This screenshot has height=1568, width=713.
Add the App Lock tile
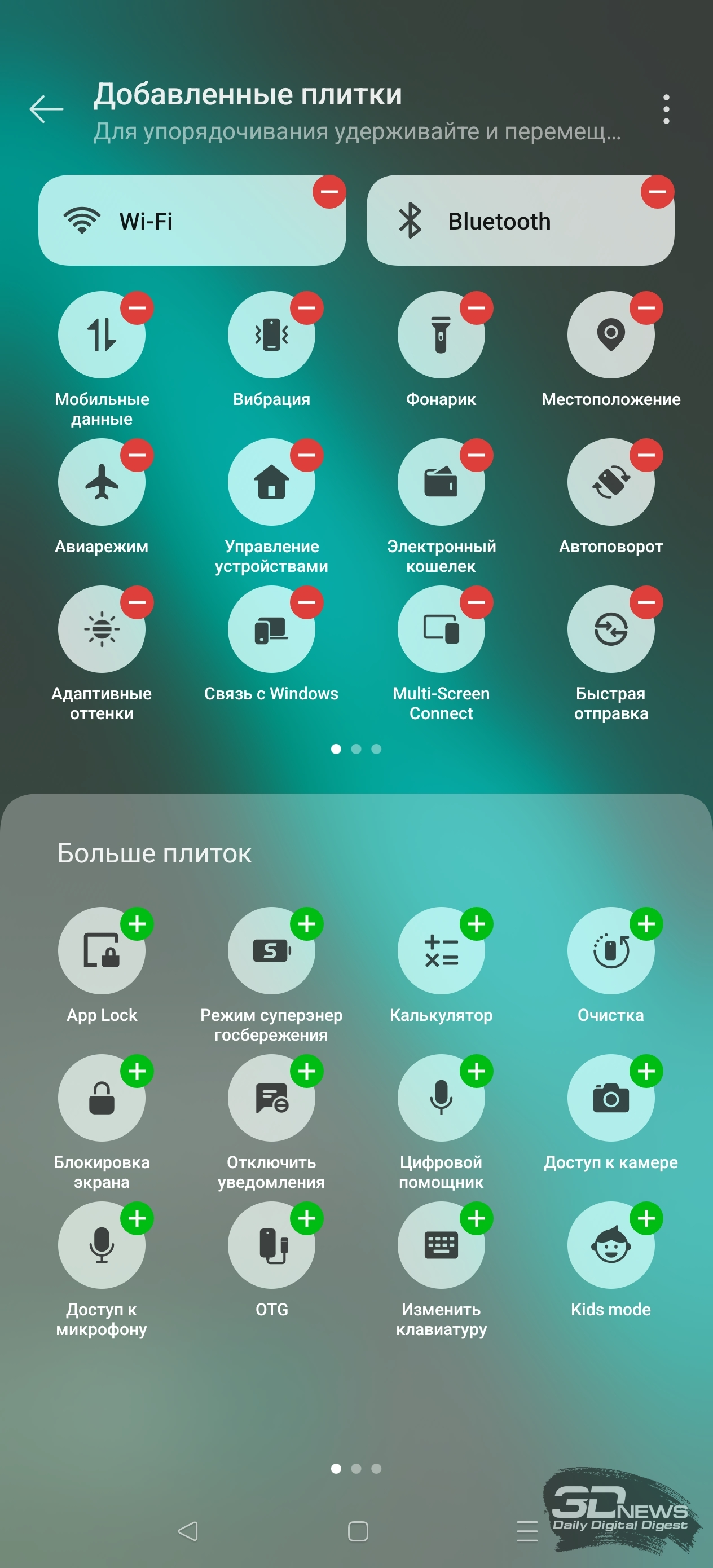[137, 924]
